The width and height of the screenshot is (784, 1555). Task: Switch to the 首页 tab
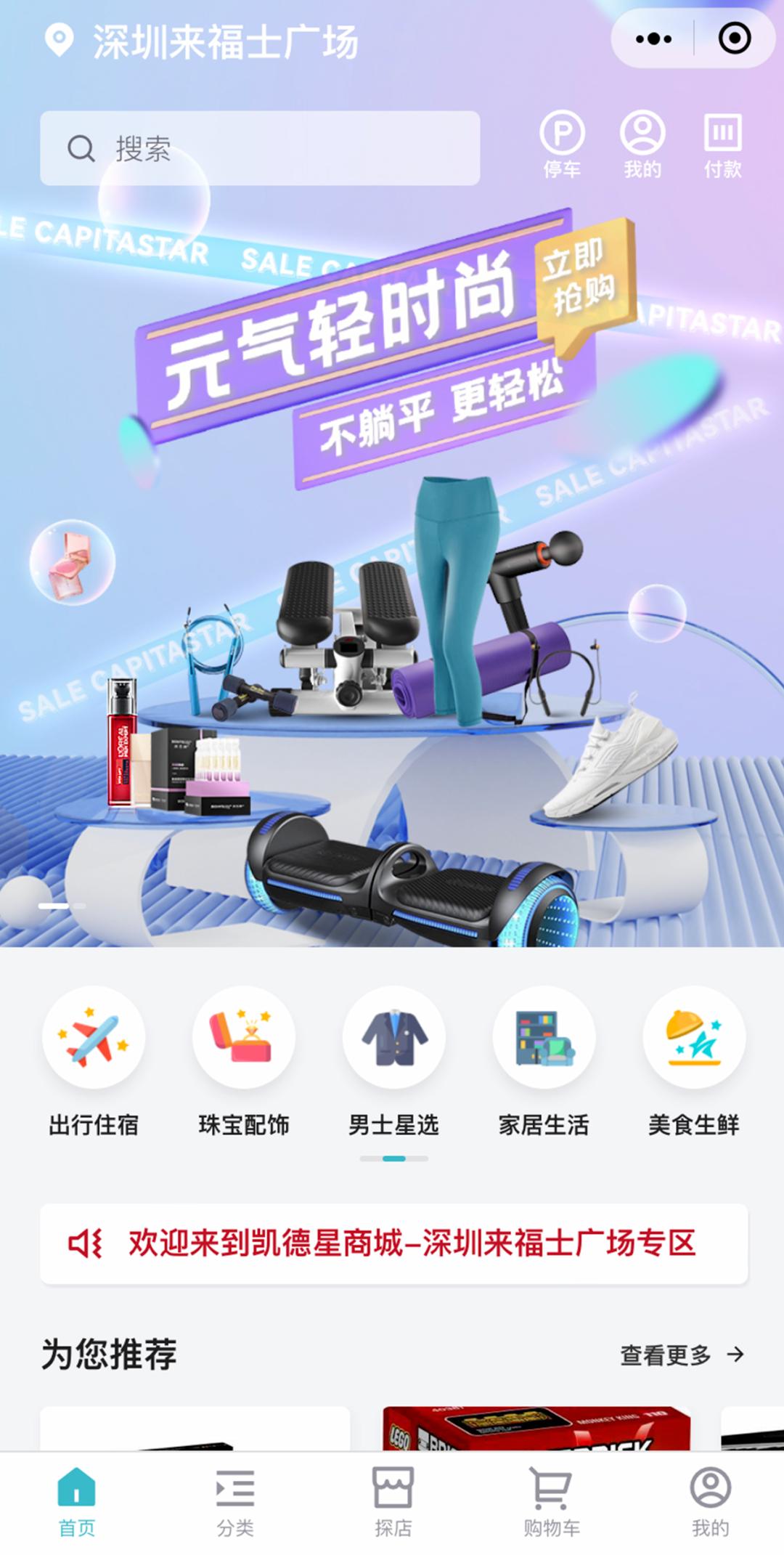(77, 1502)
